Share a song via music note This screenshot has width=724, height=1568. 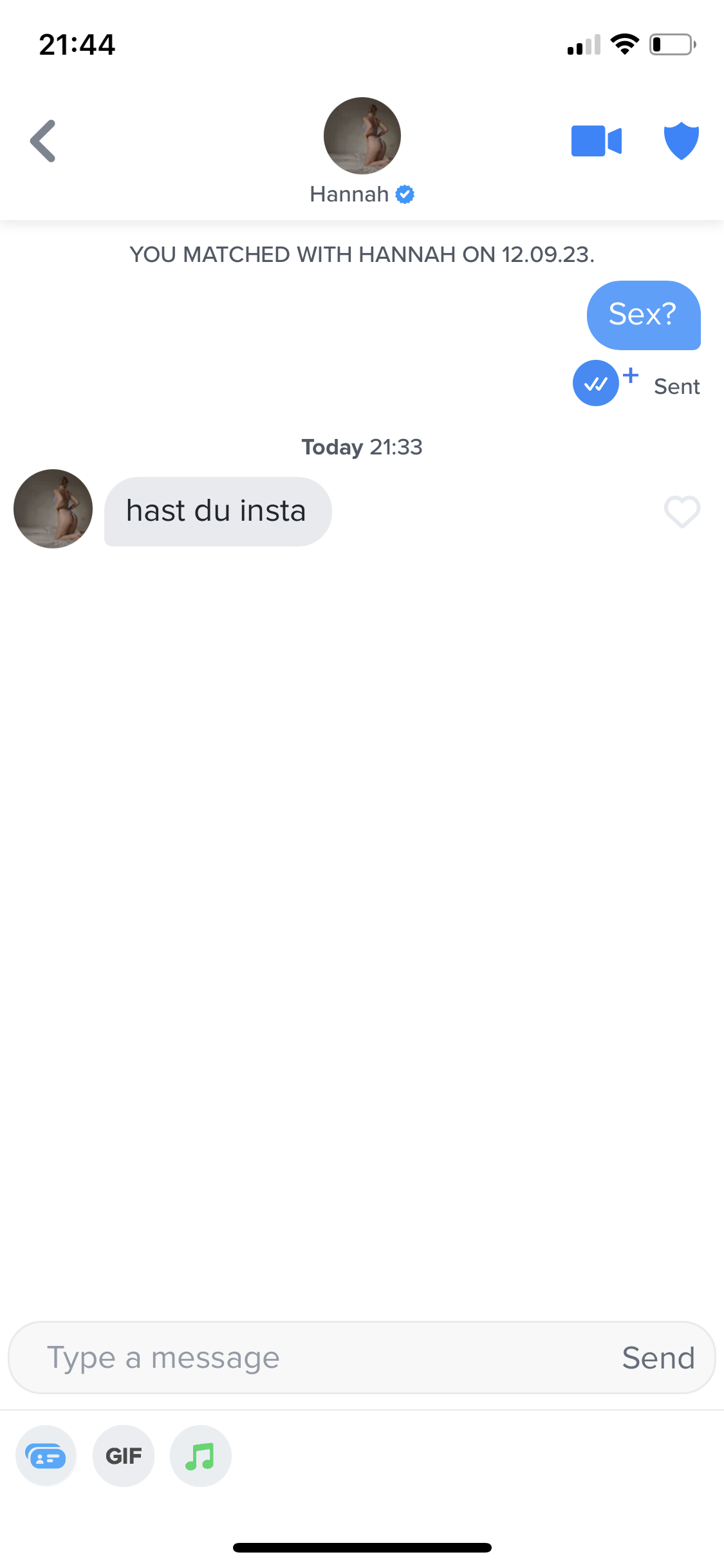[x=200, y=1455]
